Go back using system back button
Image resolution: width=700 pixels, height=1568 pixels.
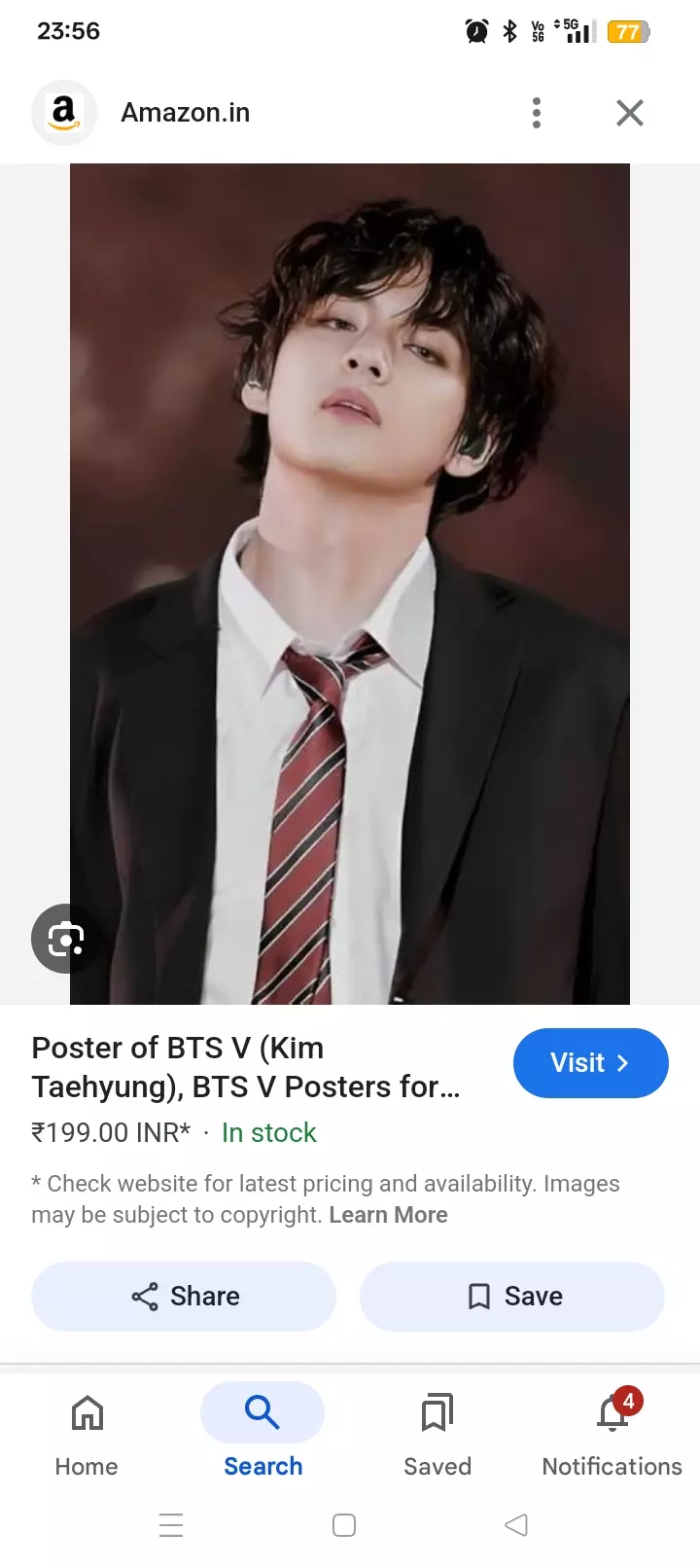(516, 1524)
